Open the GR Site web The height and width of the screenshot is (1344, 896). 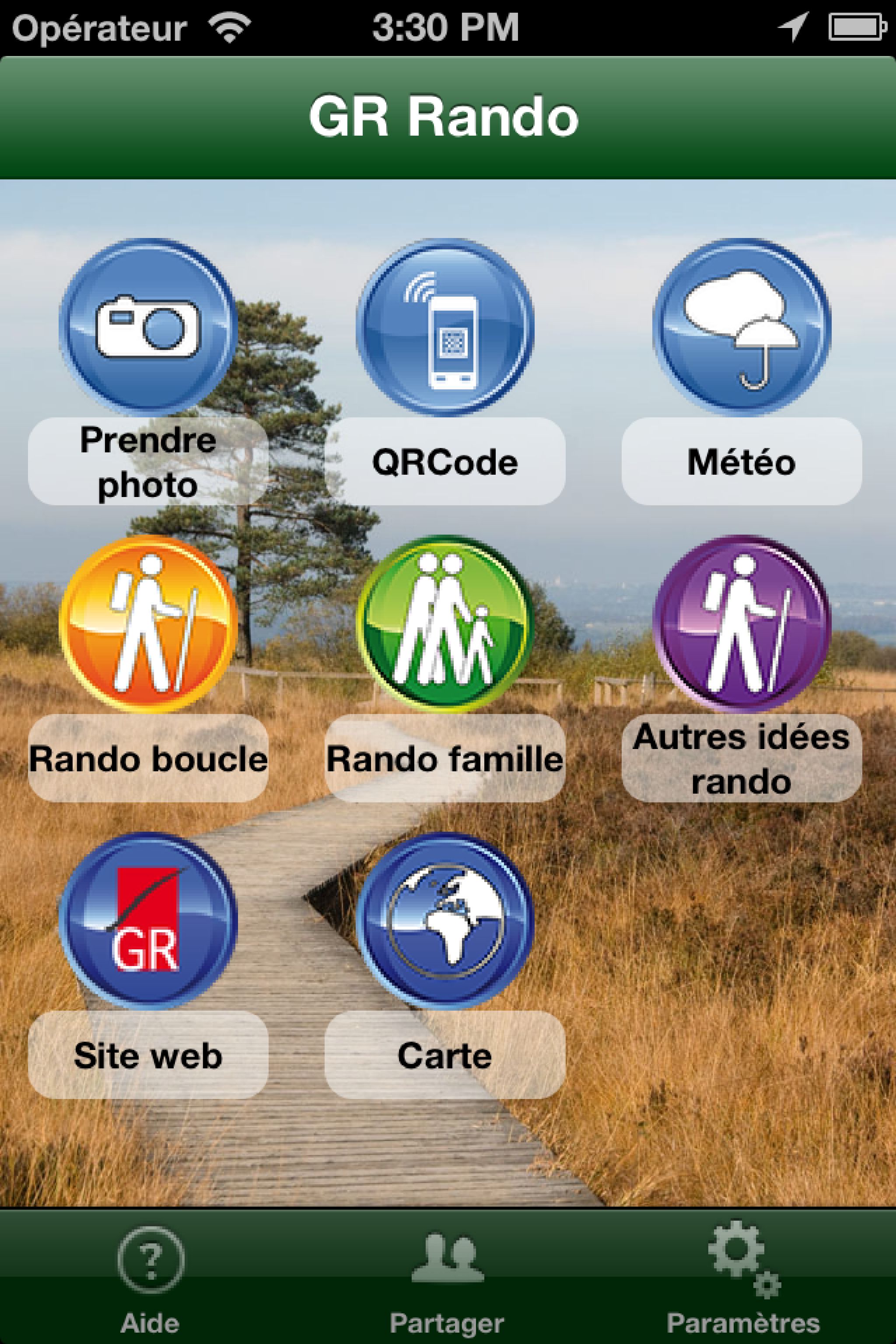pyautogui.click(x=148, y=920)
